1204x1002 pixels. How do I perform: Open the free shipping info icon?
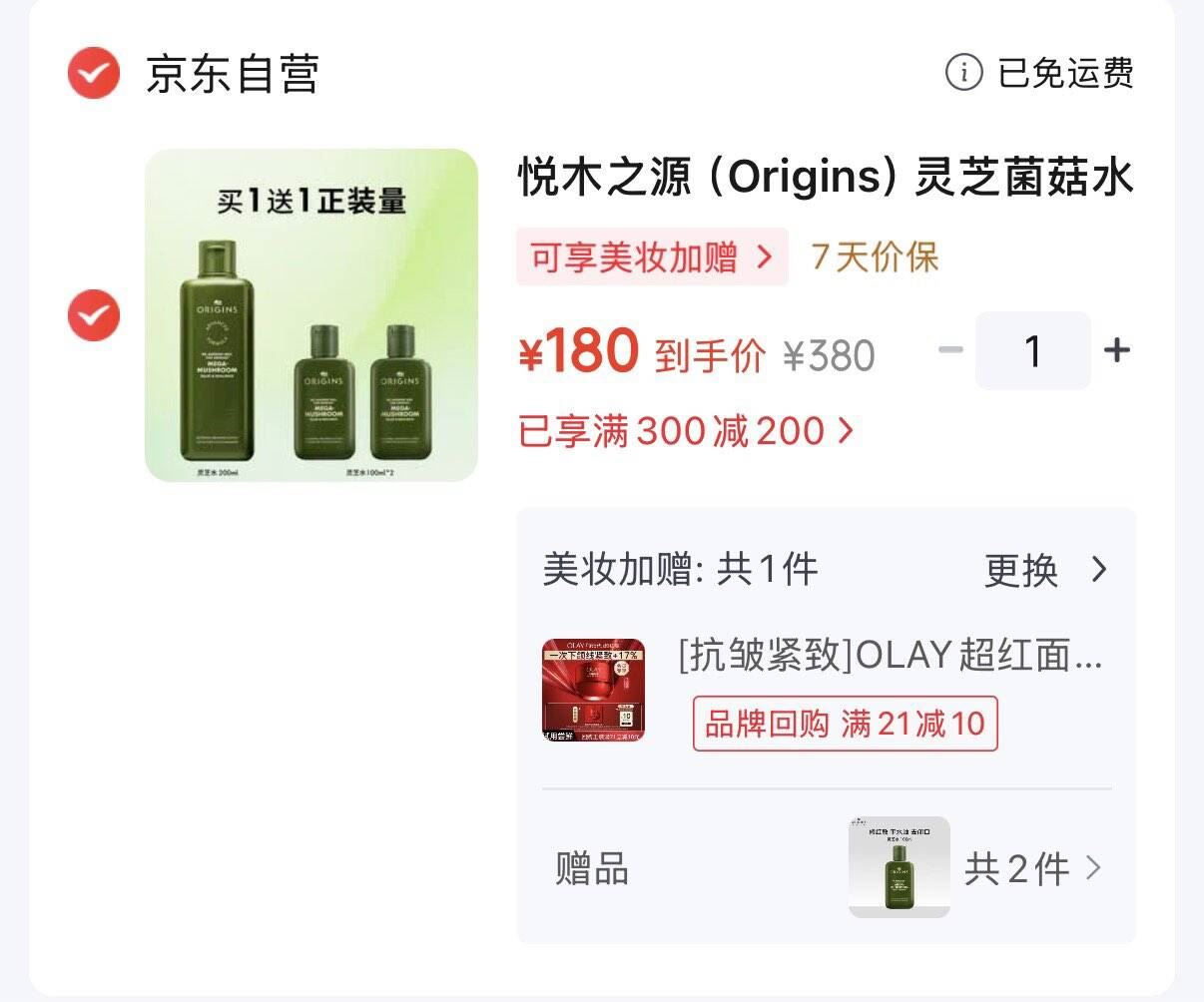[963, 73]
